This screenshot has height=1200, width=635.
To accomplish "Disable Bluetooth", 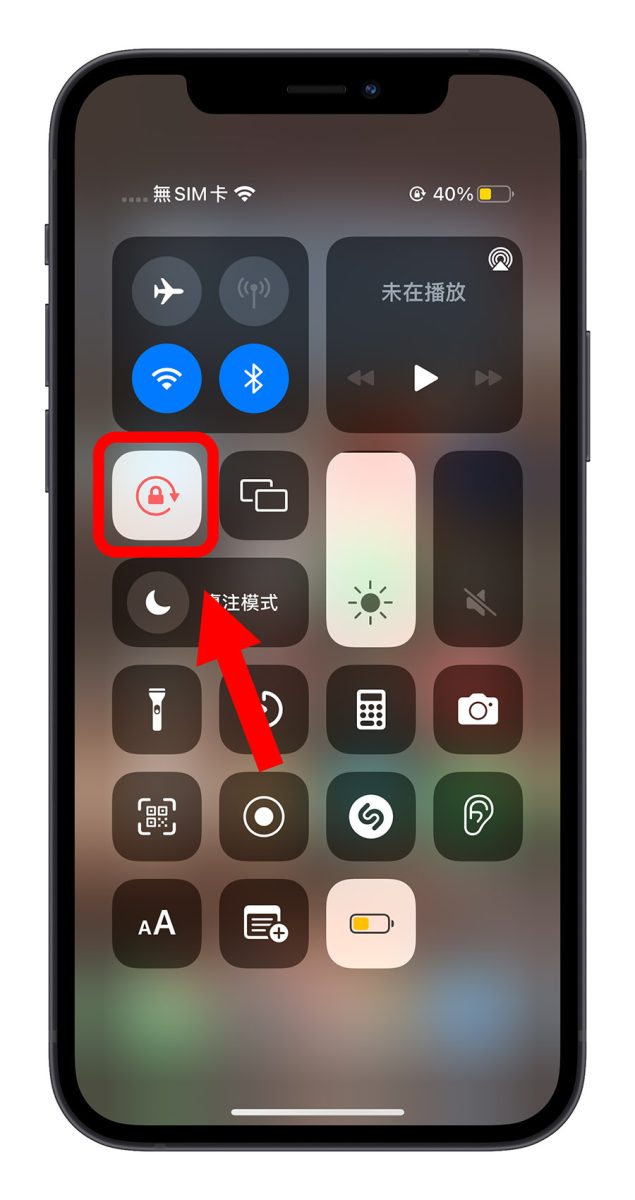I will coord(254,379).
